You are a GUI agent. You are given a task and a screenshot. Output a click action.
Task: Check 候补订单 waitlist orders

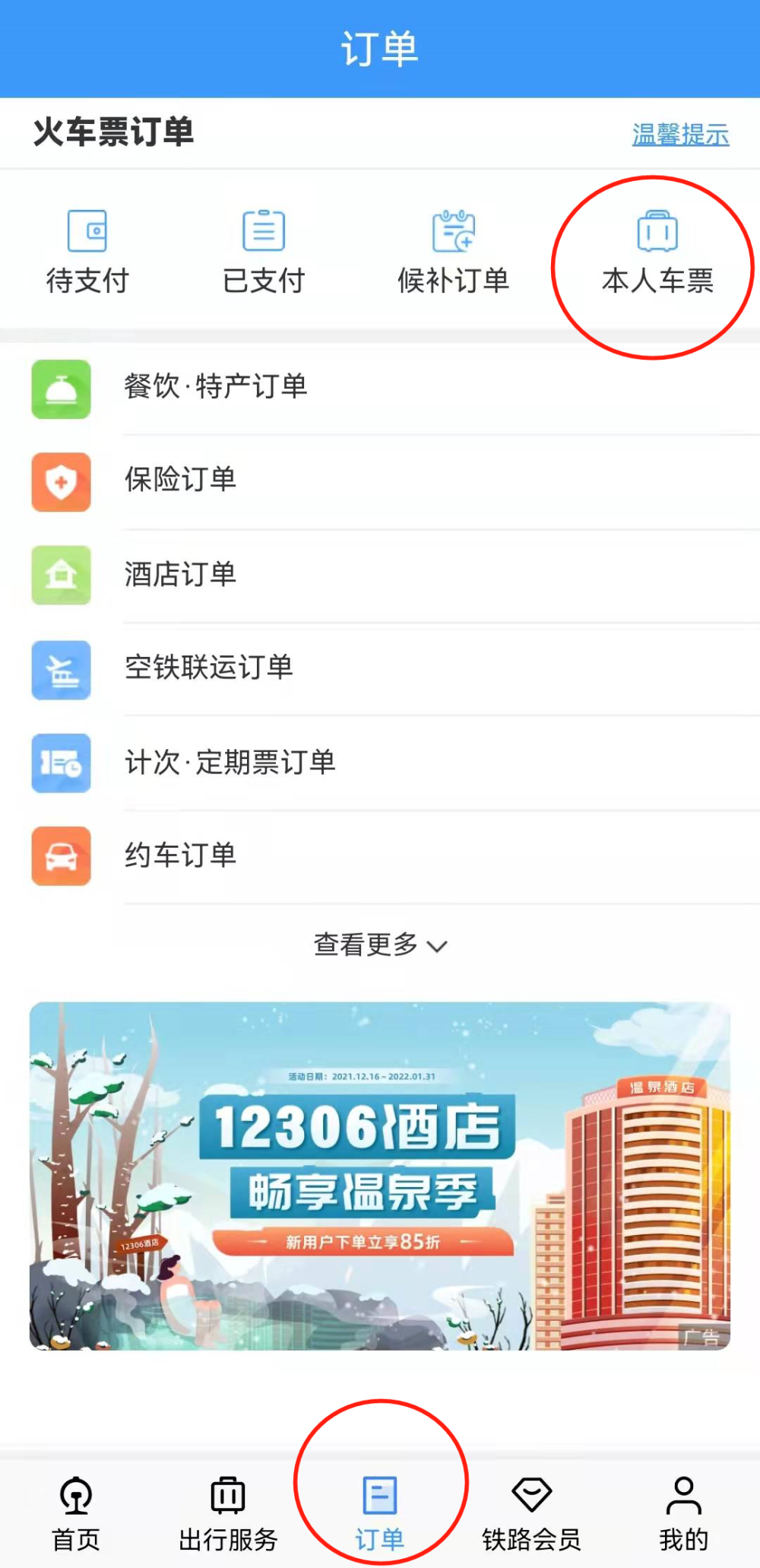coord(453,252)
